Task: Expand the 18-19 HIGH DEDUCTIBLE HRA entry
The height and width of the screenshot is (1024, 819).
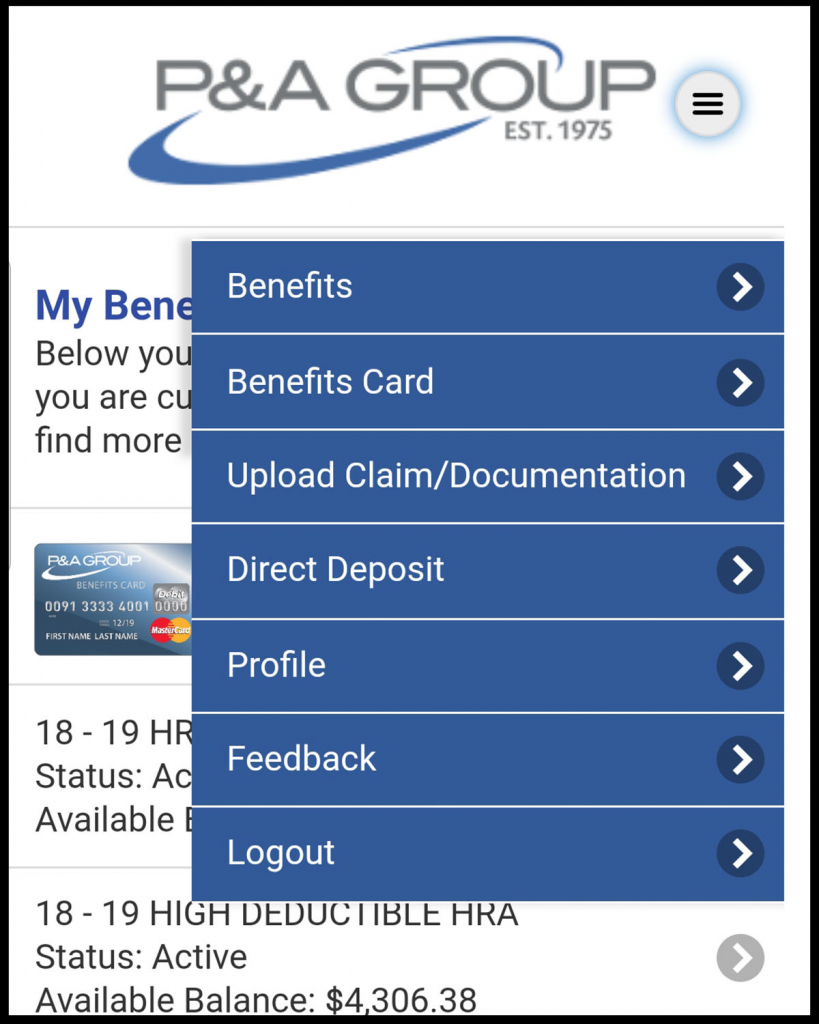Action: click(x=740, y=958)
